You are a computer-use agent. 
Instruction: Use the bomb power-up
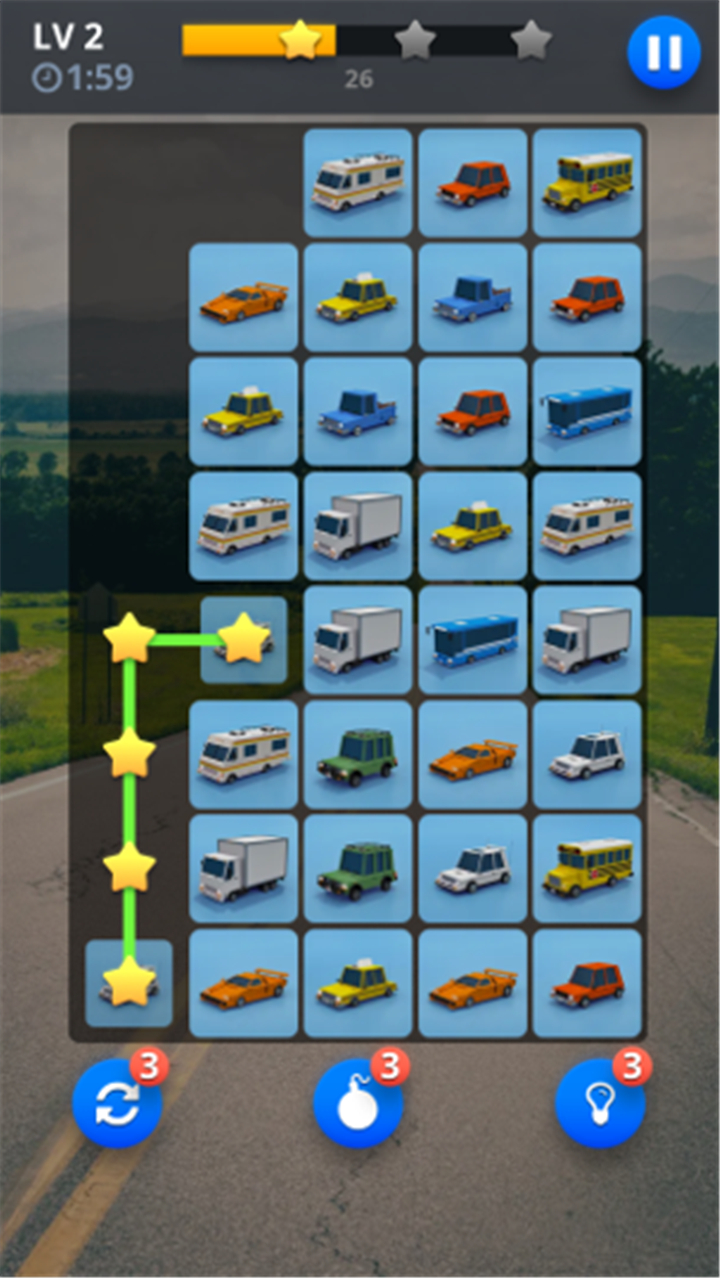[358, 1103]
